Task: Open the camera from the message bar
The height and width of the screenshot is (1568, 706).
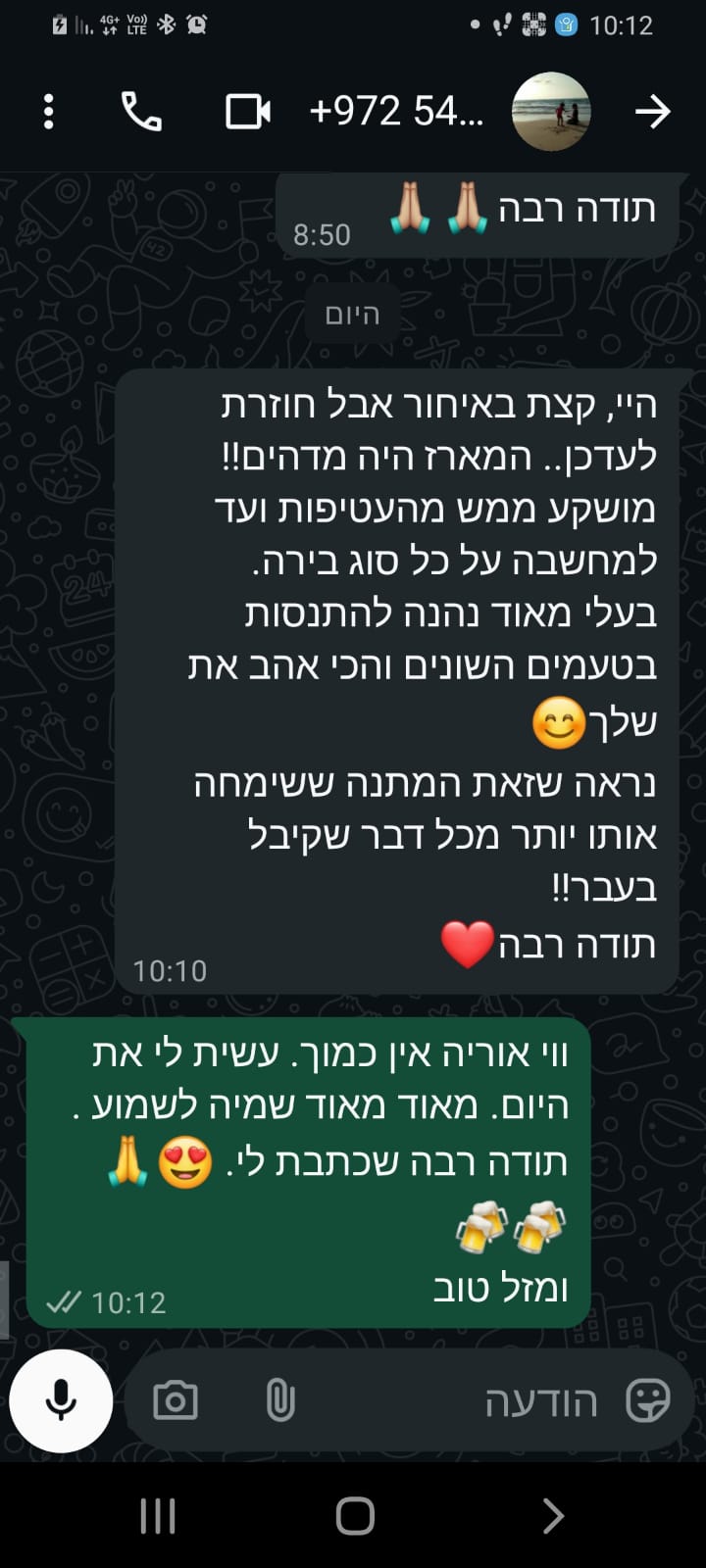Action: (x=176, y=1400)
